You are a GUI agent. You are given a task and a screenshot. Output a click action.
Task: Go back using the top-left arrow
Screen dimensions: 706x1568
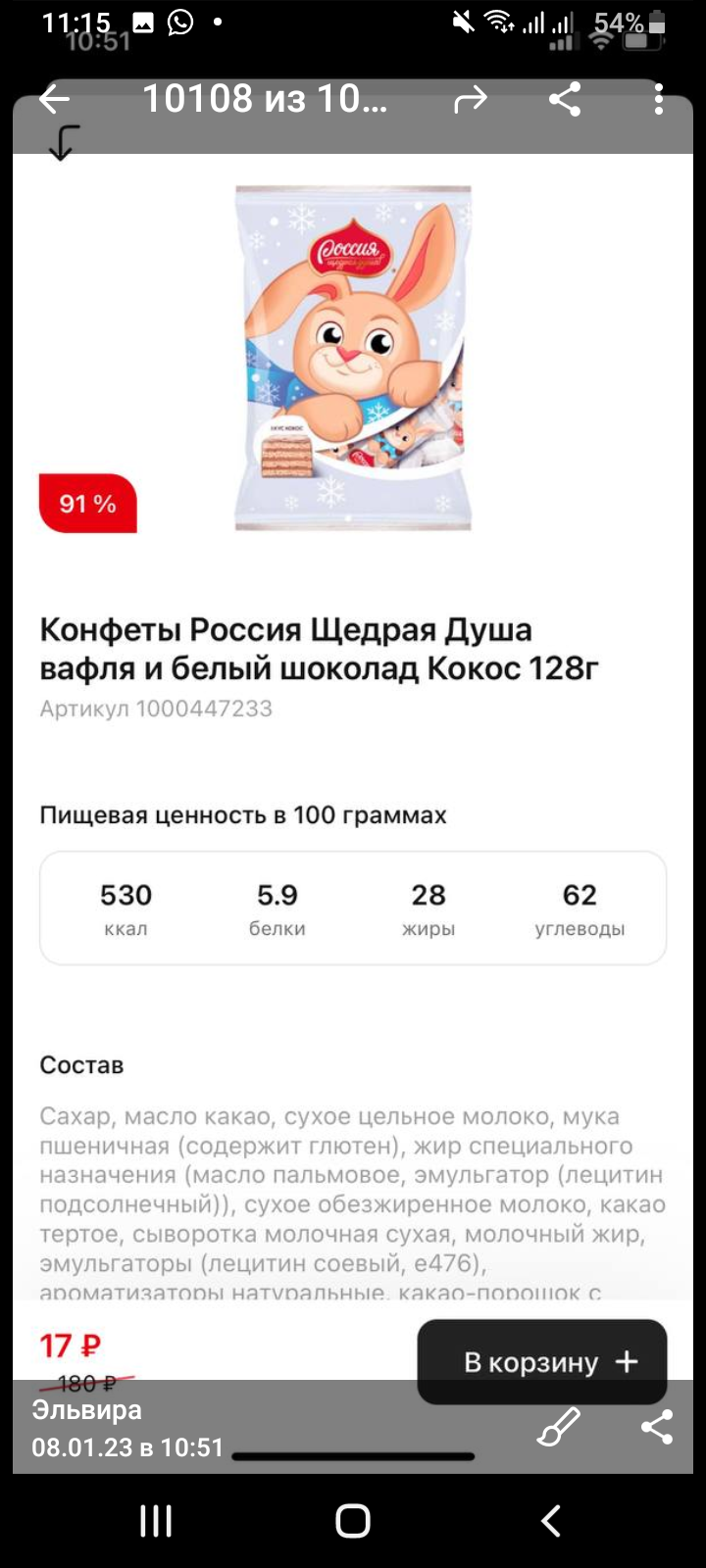(54, 99)
